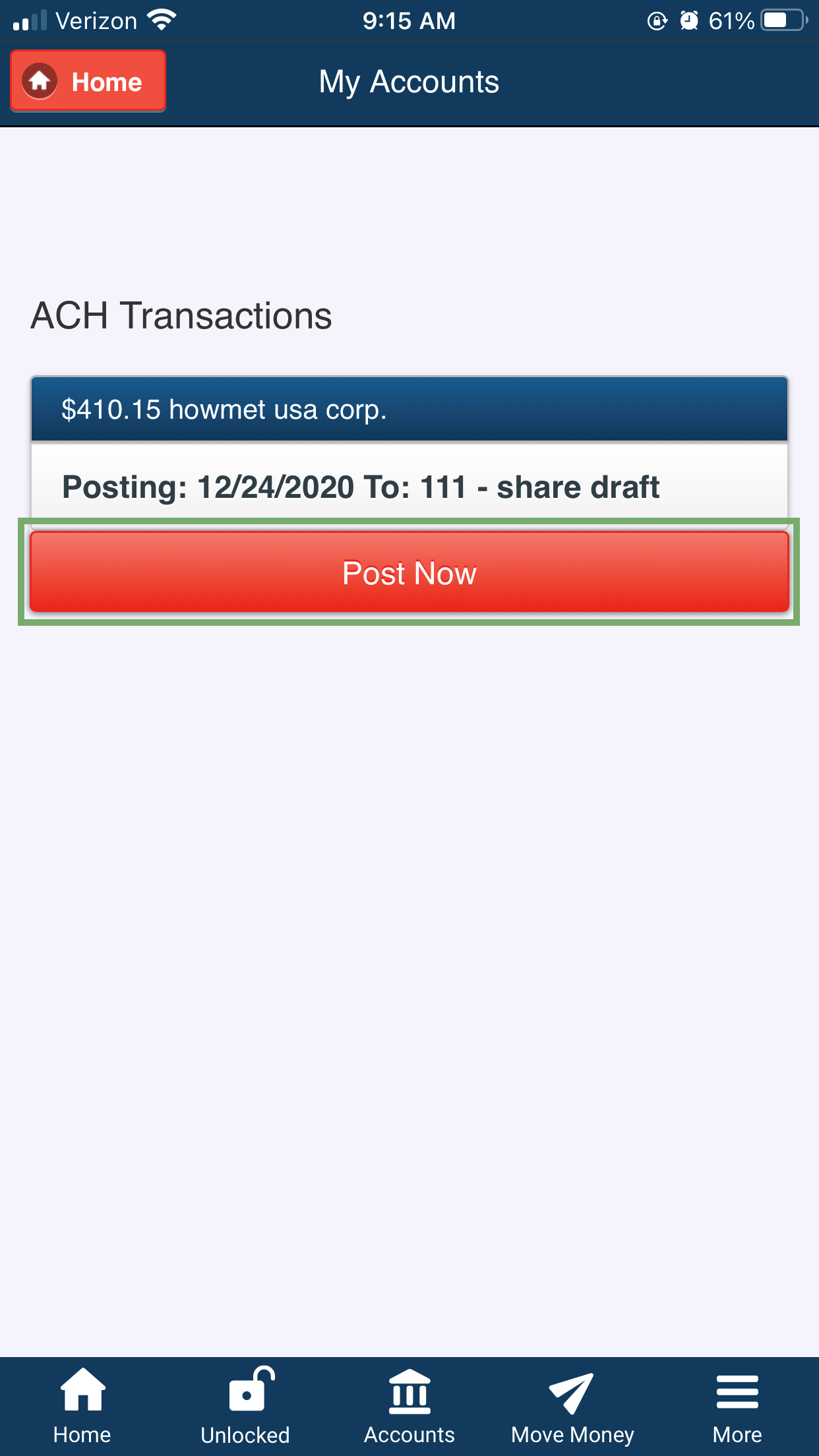The width and height of the screenshot is (819, 1456).
Task: Open the More menu tab
Action: [737, 1406]
